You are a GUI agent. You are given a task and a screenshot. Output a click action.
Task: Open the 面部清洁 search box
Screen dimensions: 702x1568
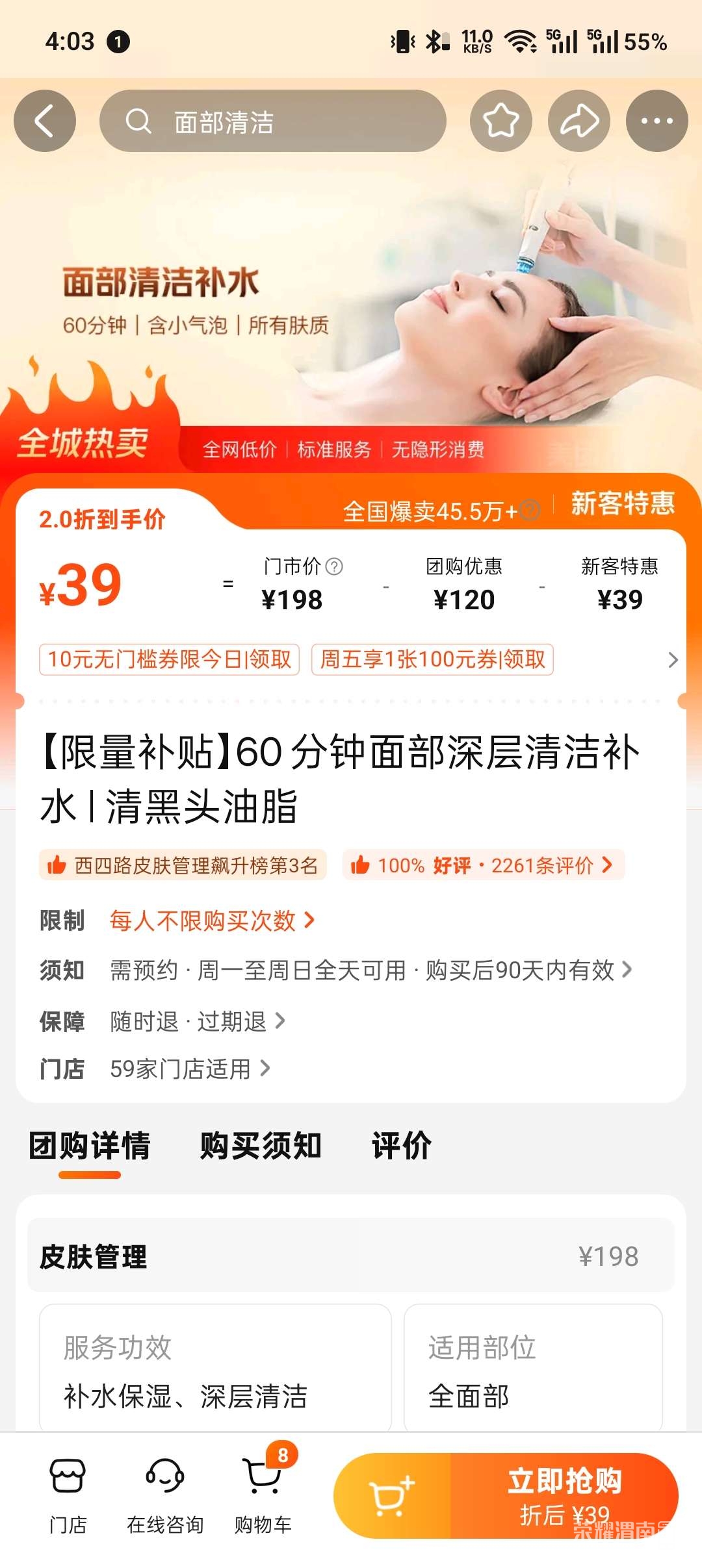pos(273,121)
